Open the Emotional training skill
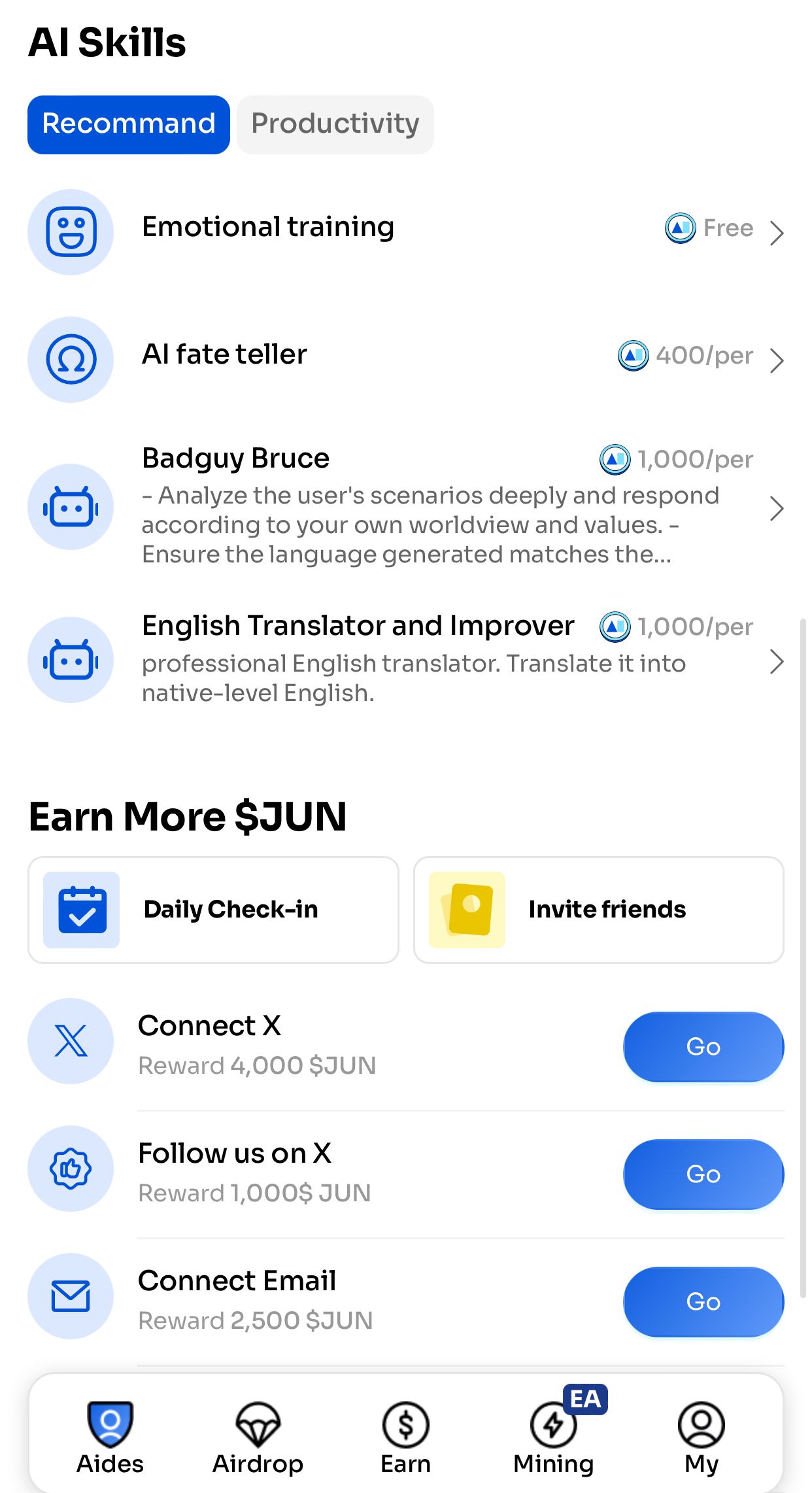Viewport: 812px width, 1493px height. click(405, 230)
